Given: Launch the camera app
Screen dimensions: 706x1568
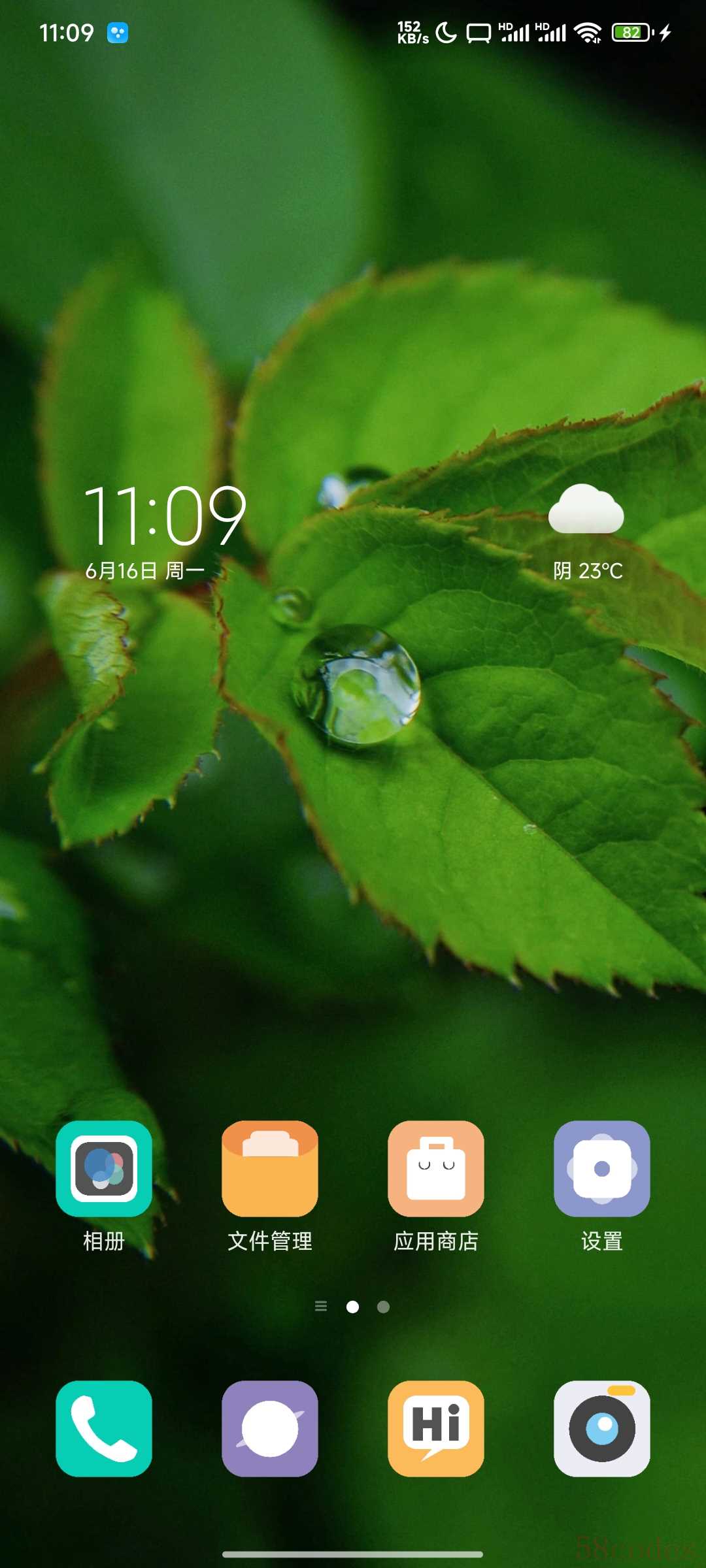Looking at the screenshot, I should click(602, 1429).
